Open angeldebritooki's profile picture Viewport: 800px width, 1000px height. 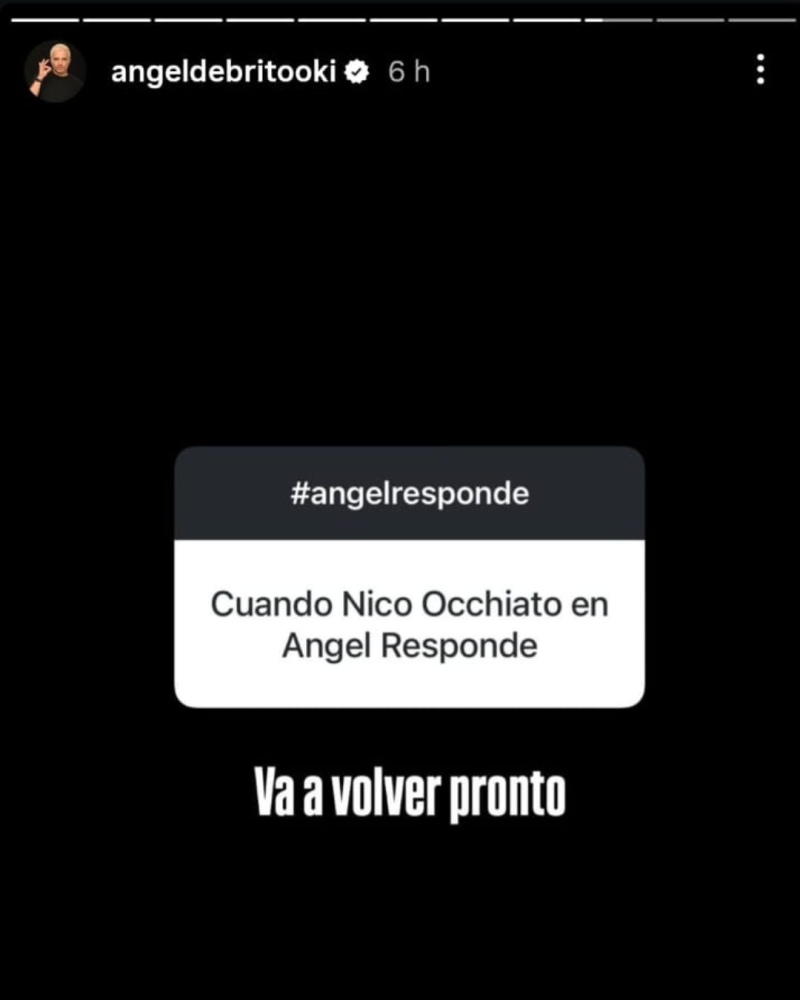pos(55,72)
